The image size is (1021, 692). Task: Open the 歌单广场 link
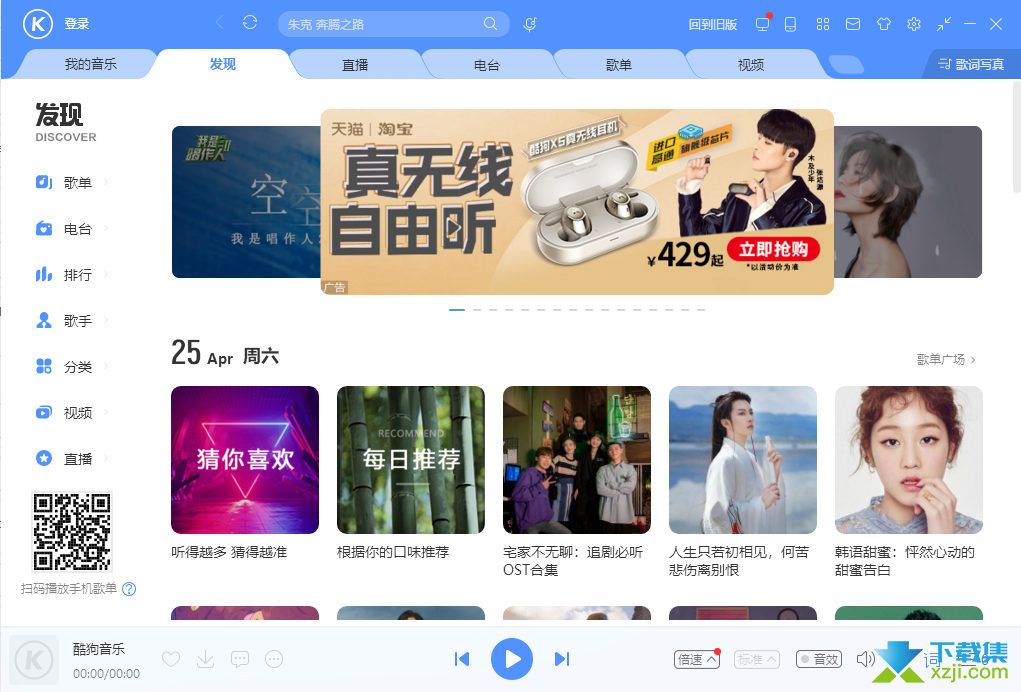[945, 359]
